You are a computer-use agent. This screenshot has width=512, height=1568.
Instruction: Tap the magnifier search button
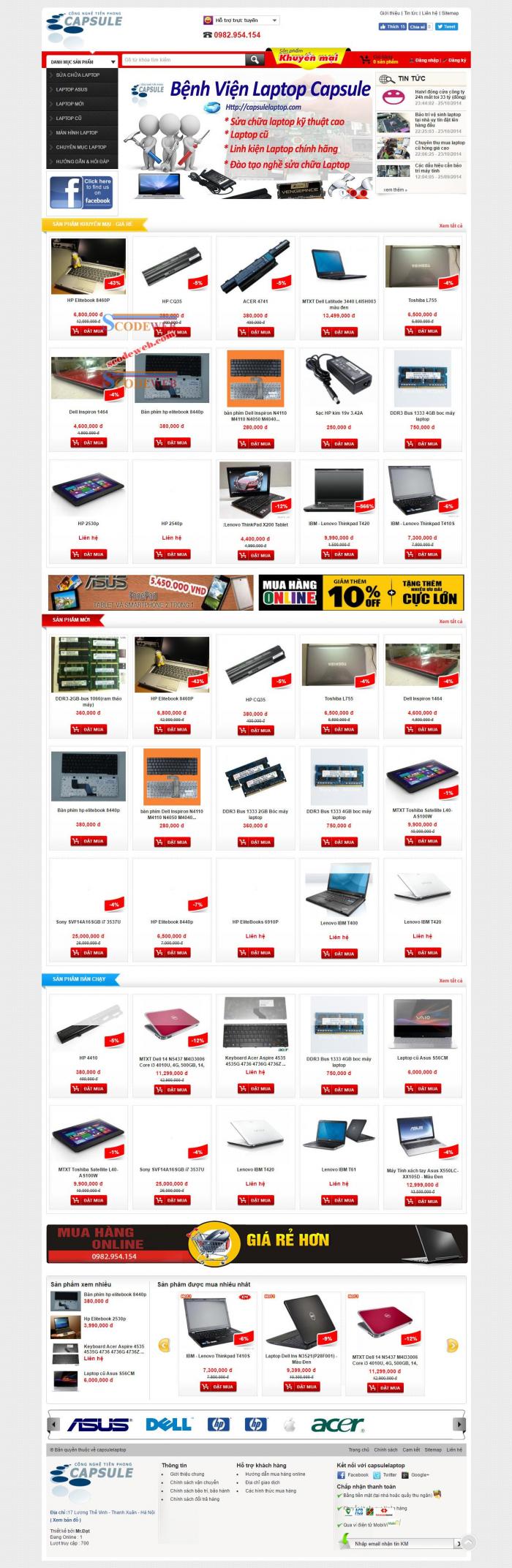coord(255,60)
